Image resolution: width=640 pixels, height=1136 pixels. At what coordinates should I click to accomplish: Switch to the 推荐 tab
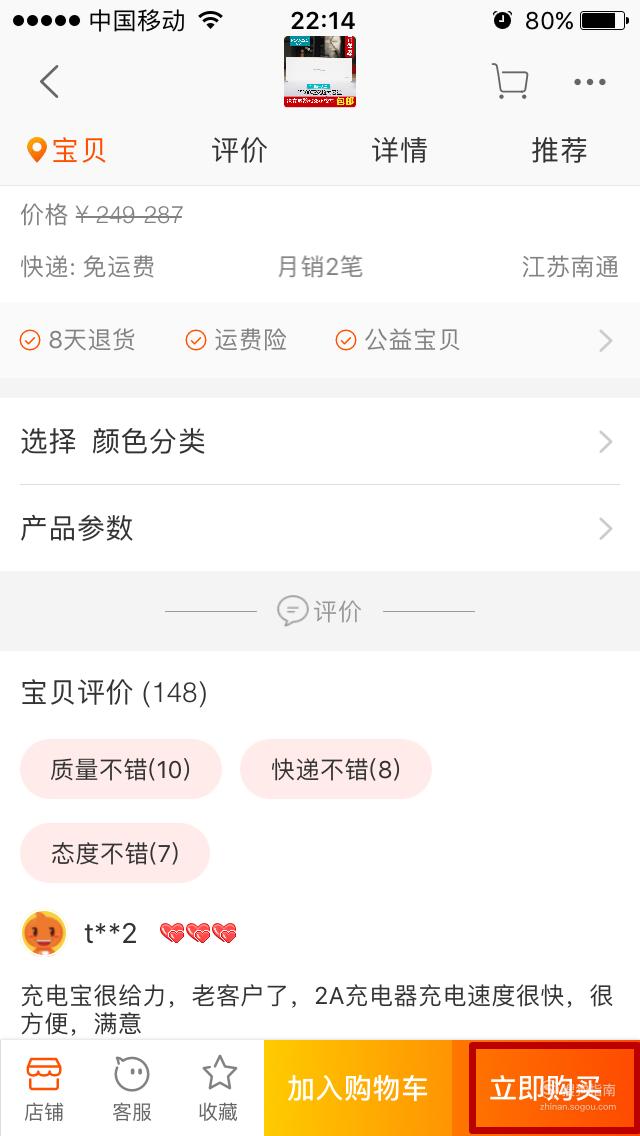point(559,150)
